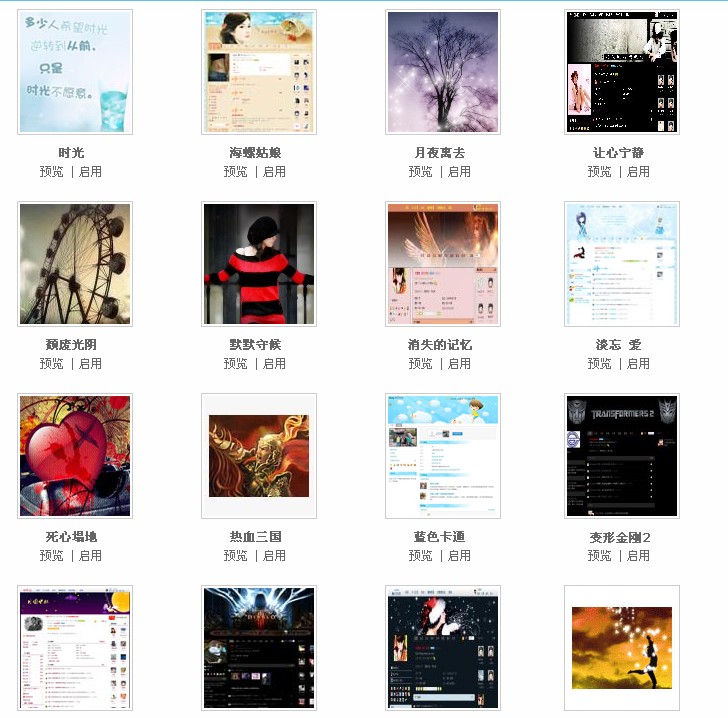Enable the 变形金刚2 theme
The width and height of the screenshot is (728, 718).
click(638, 556)
